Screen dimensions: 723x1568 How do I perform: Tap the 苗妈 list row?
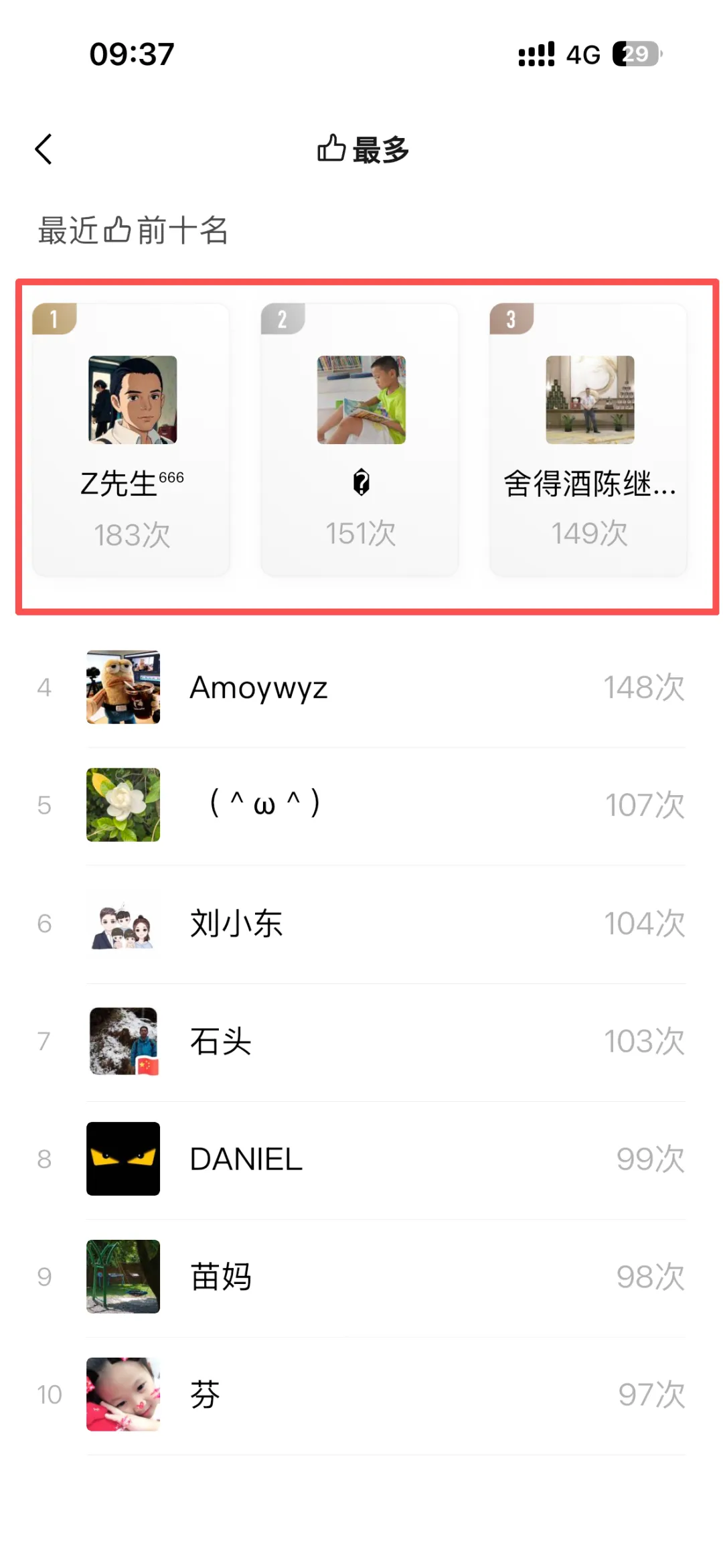coord(361,1277)
